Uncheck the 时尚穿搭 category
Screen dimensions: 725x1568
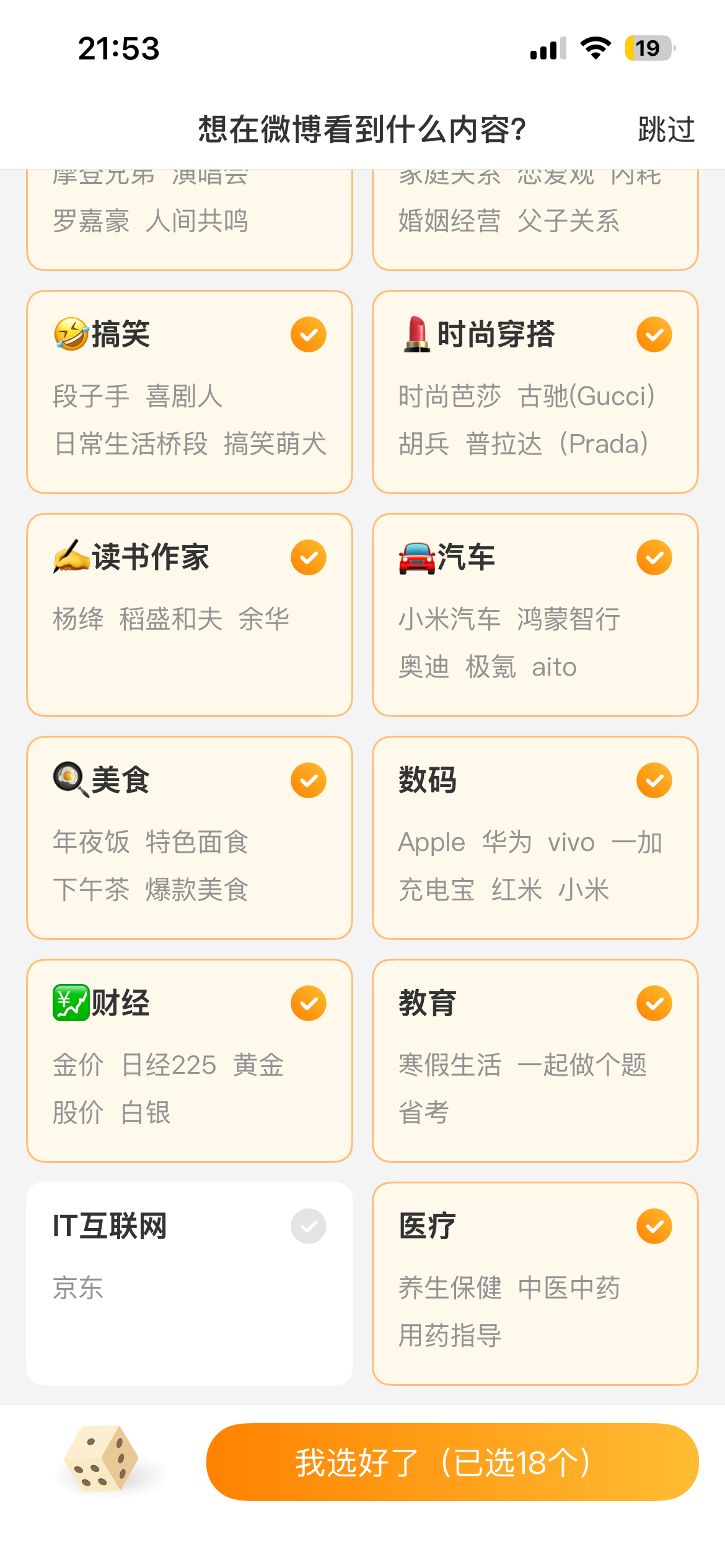[x=535, y=391]
